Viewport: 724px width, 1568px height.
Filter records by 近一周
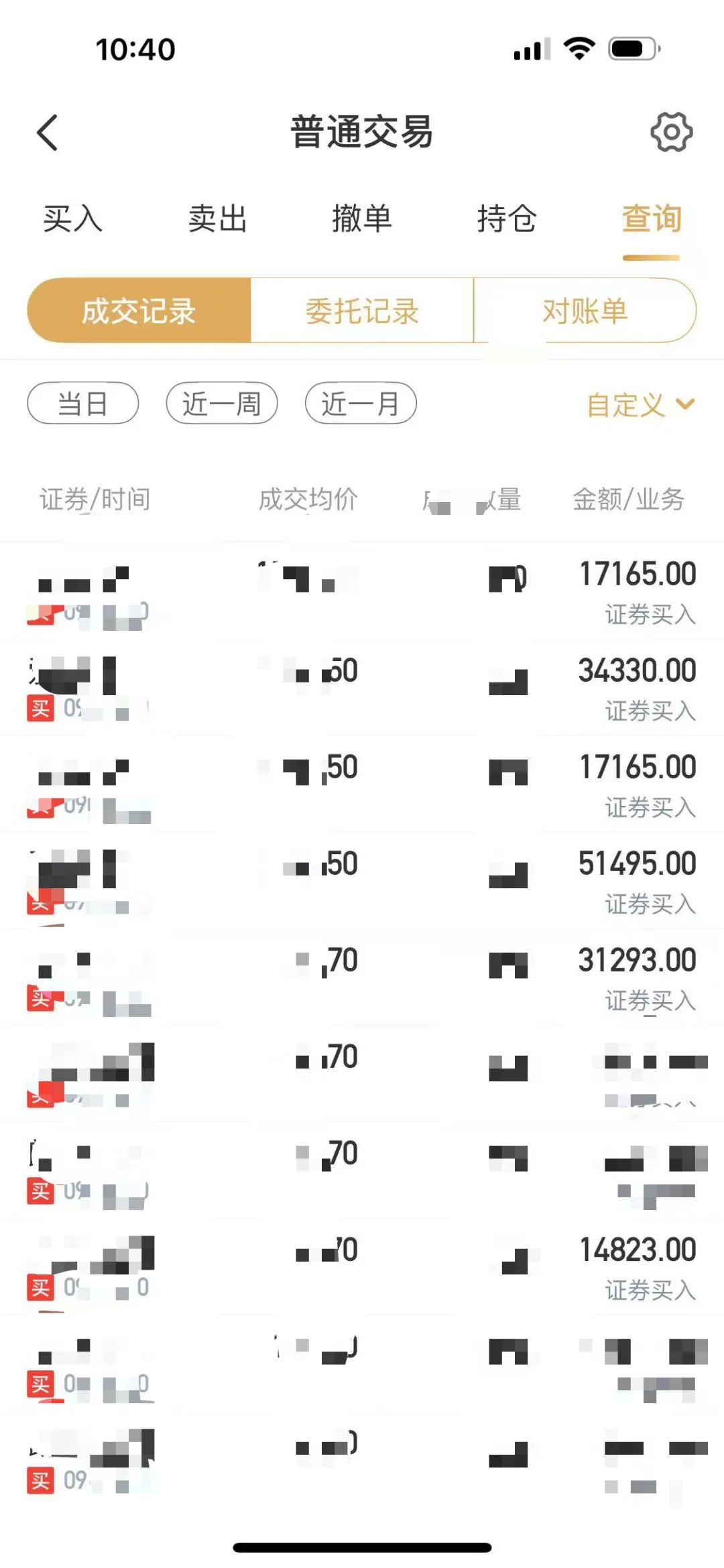[222, 404]
